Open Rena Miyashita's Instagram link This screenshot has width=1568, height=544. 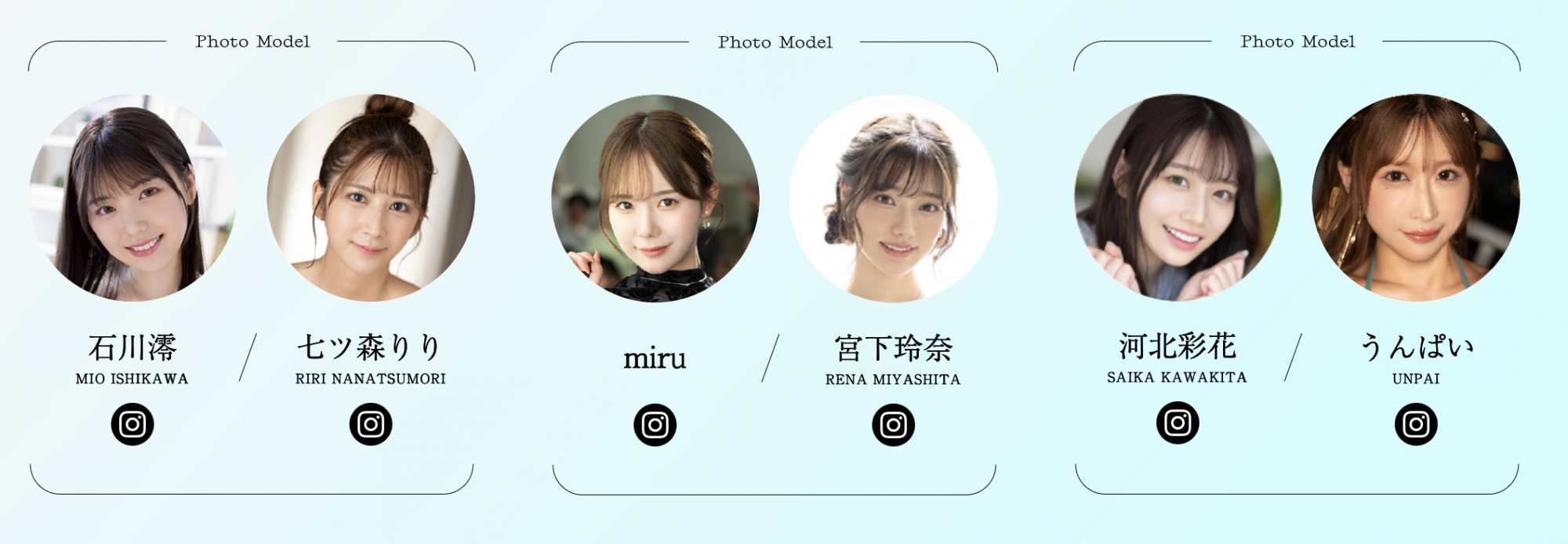click(x=893, y=425)
